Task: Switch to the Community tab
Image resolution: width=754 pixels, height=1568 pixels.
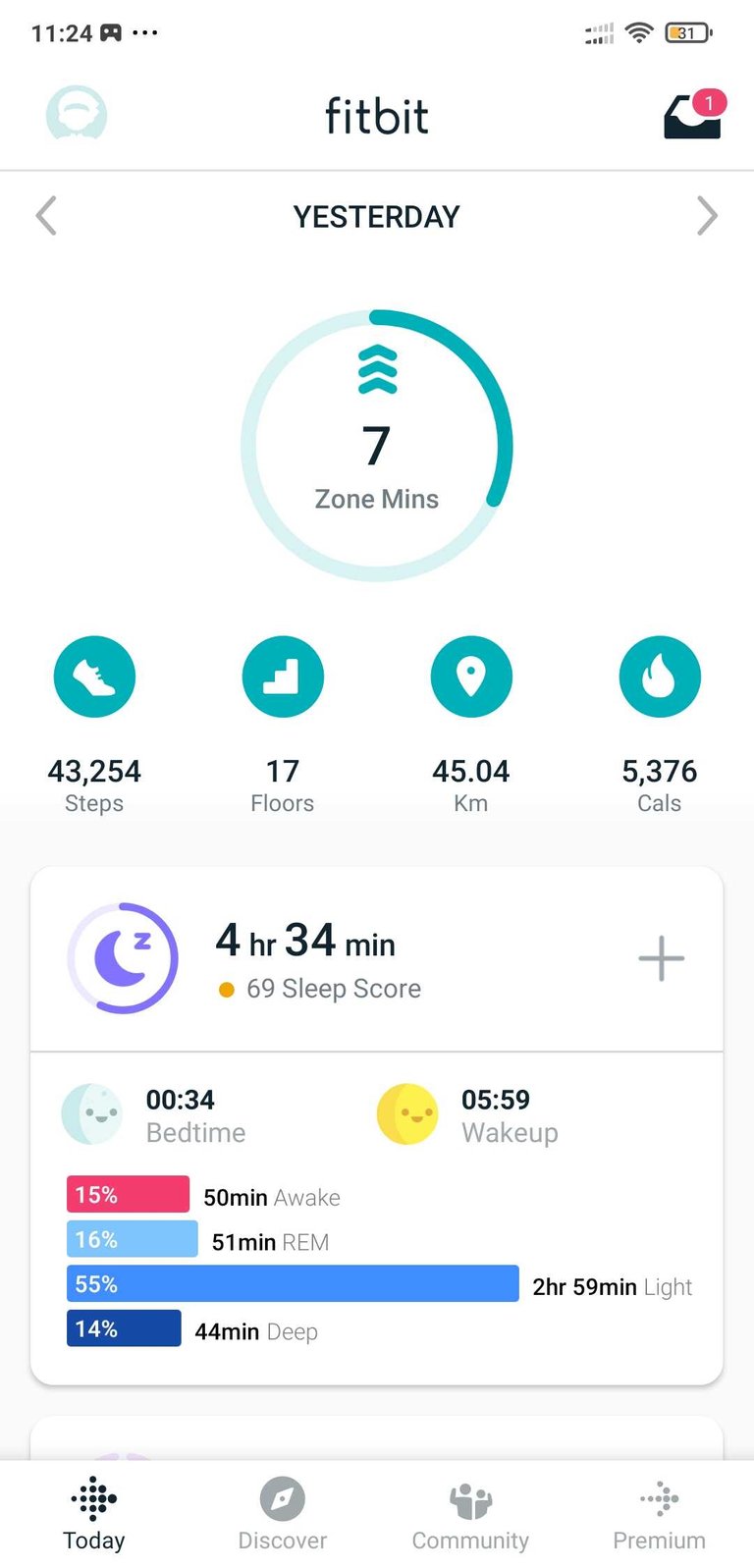Action: (x=470, y=1514)
